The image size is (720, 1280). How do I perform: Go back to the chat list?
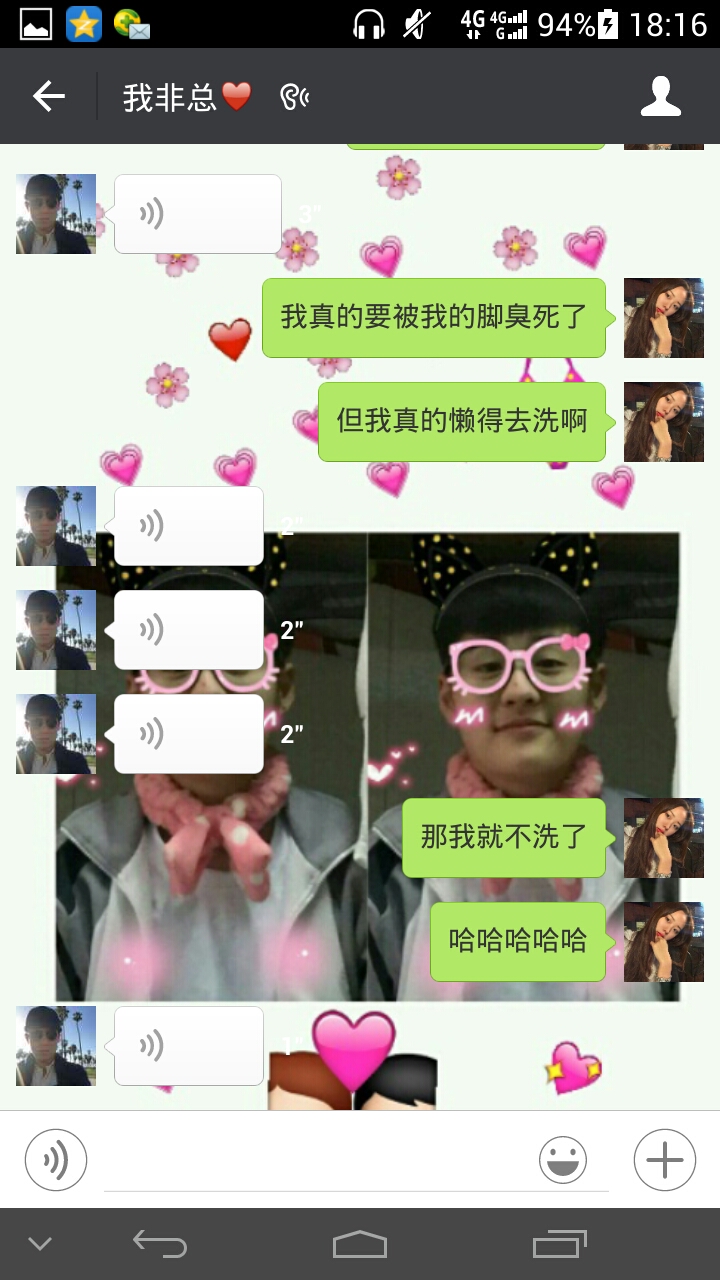coord(48,96)
